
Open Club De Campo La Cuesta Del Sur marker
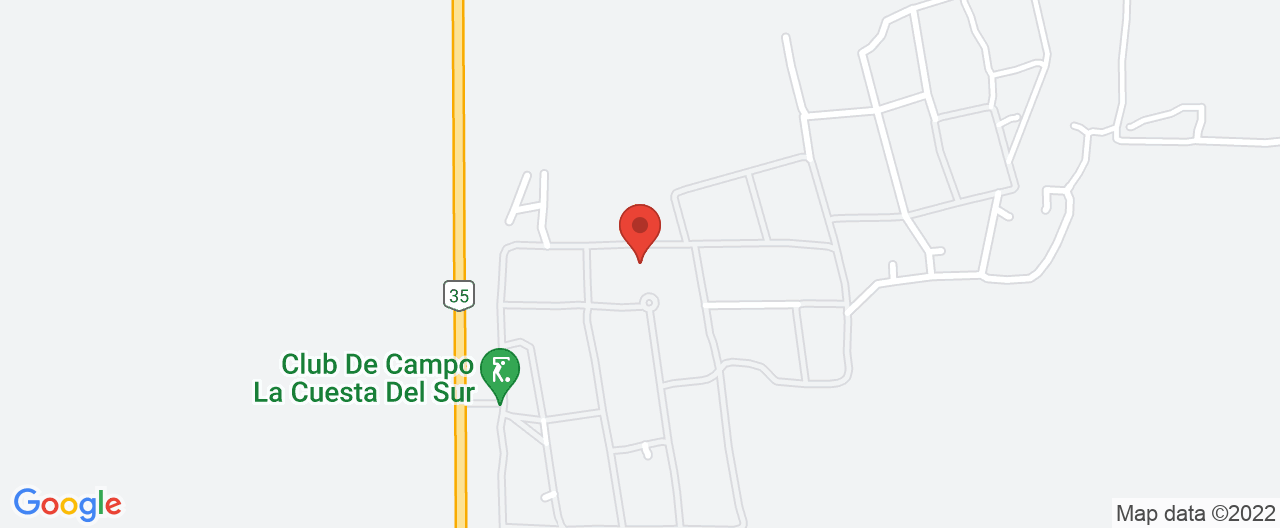point(500,372)
